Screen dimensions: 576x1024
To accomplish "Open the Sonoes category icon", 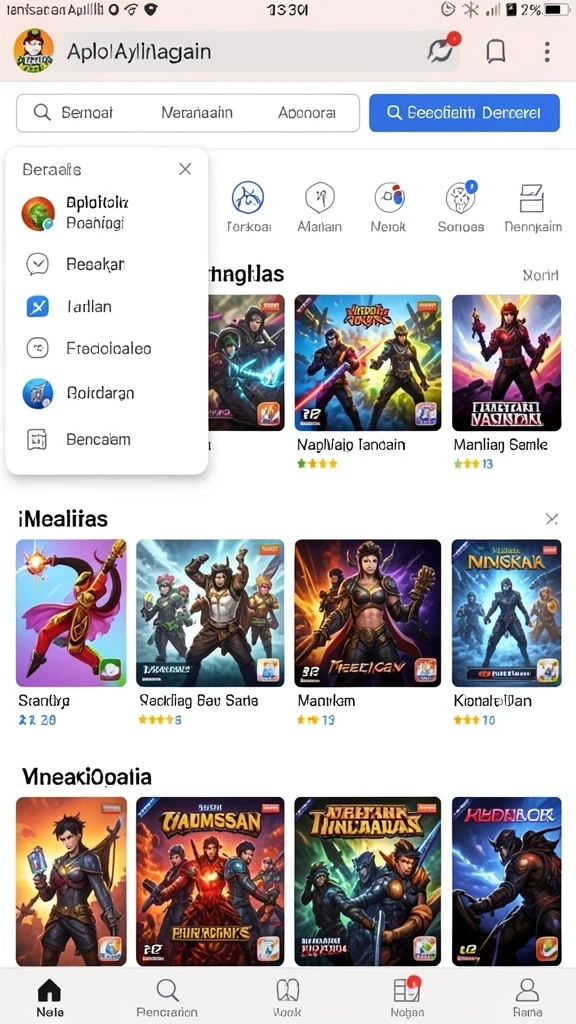I will 461,208.
